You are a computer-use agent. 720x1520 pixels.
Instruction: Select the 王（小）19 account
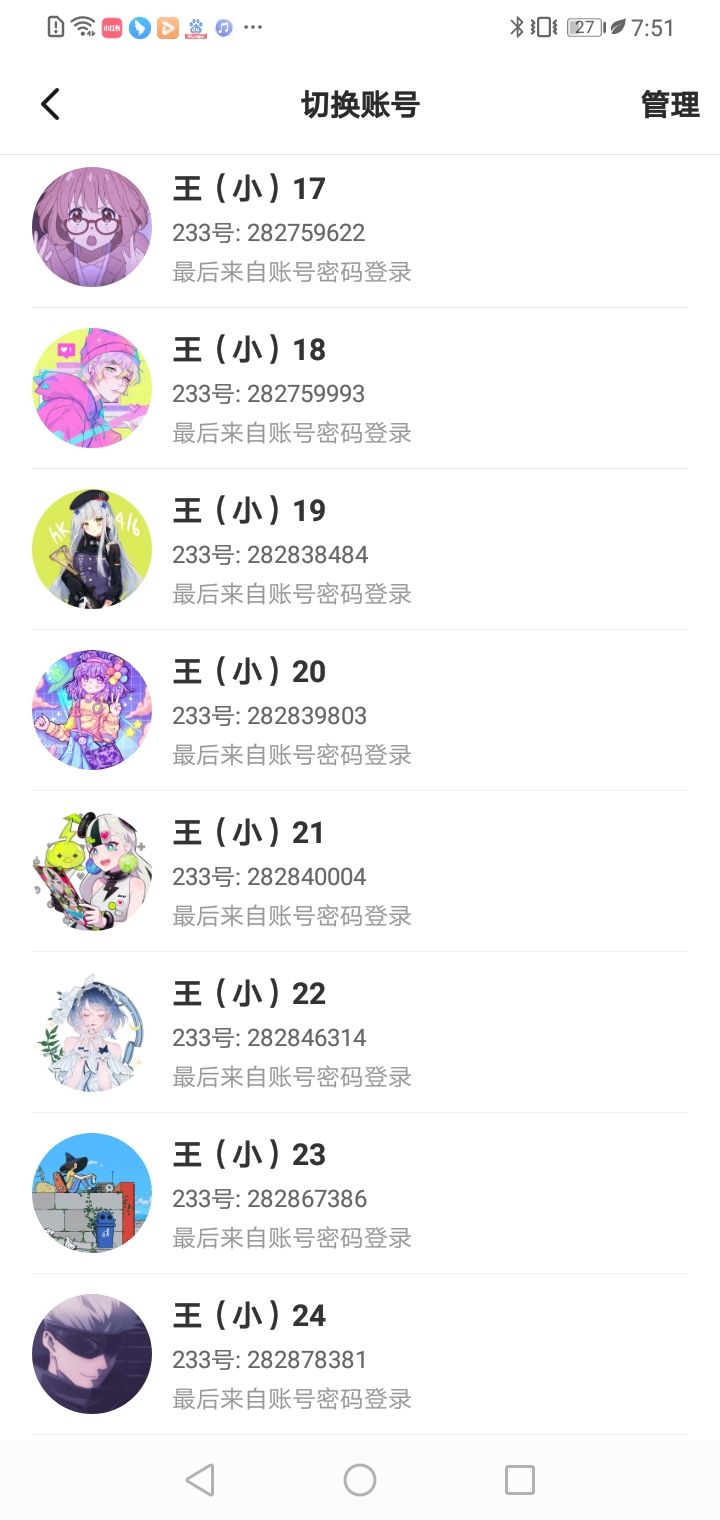pos(360,550)
